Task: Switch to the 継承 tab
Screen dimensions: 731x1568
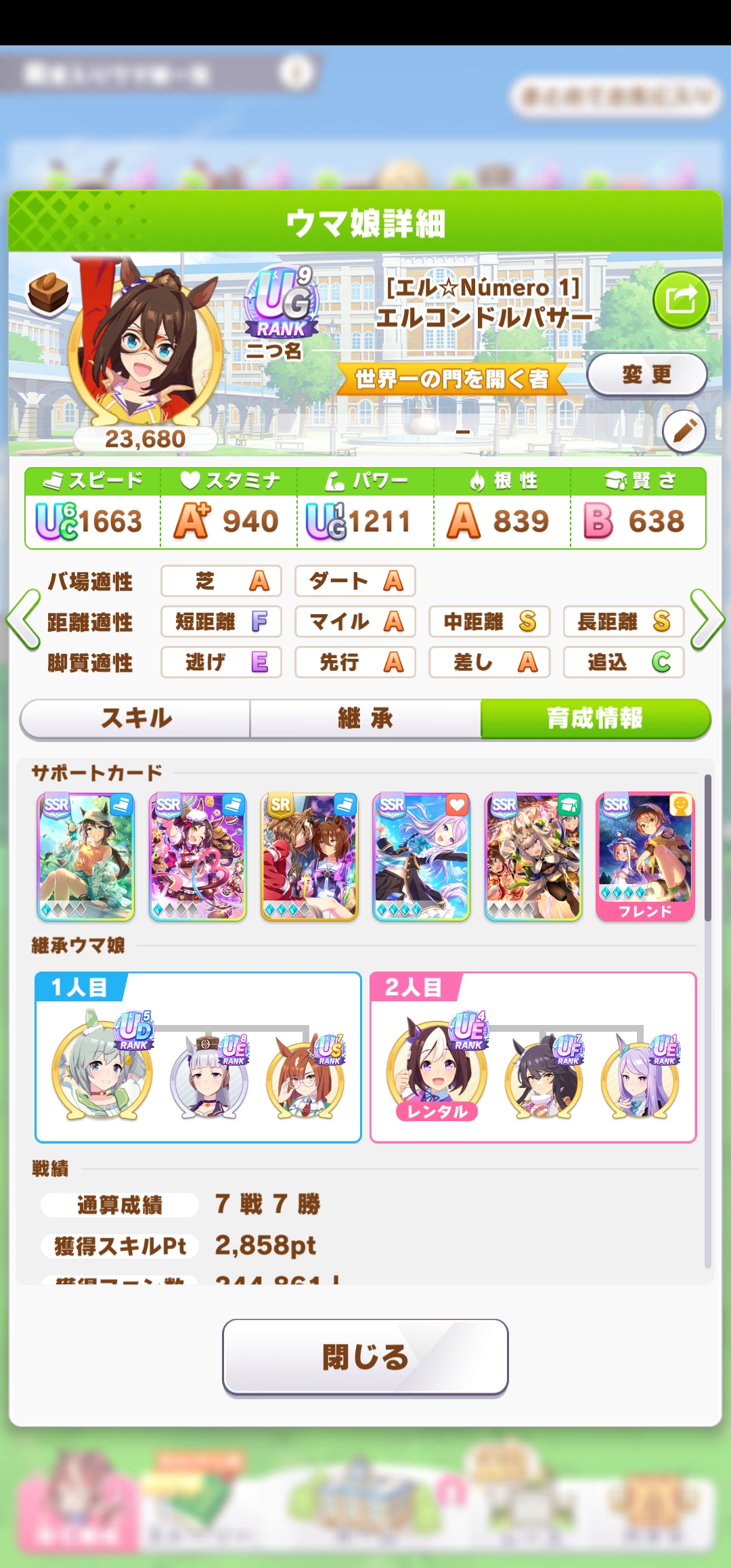Action: click(365, 718)
